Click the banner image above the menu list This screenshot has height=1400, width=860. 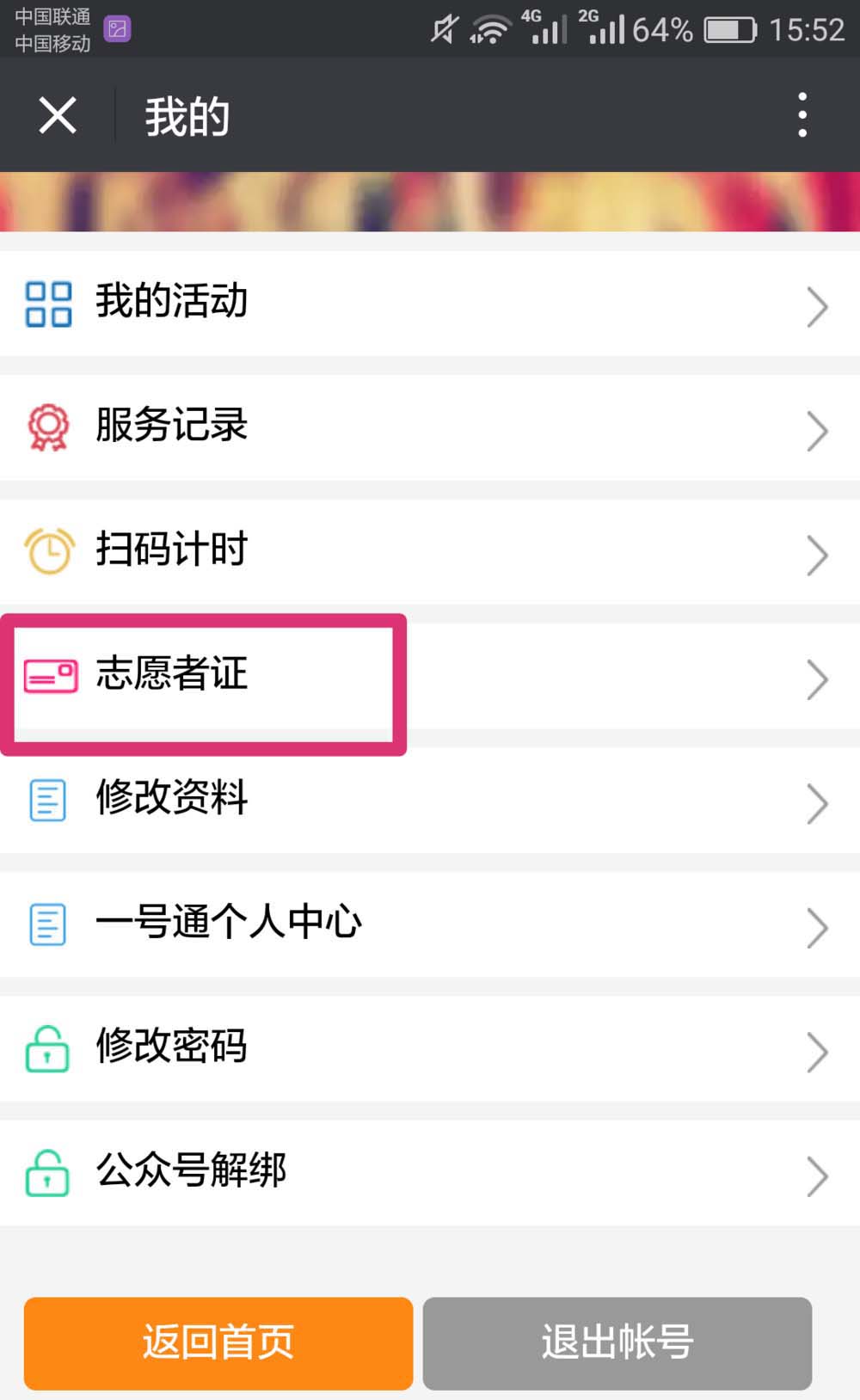click(430, 202)
